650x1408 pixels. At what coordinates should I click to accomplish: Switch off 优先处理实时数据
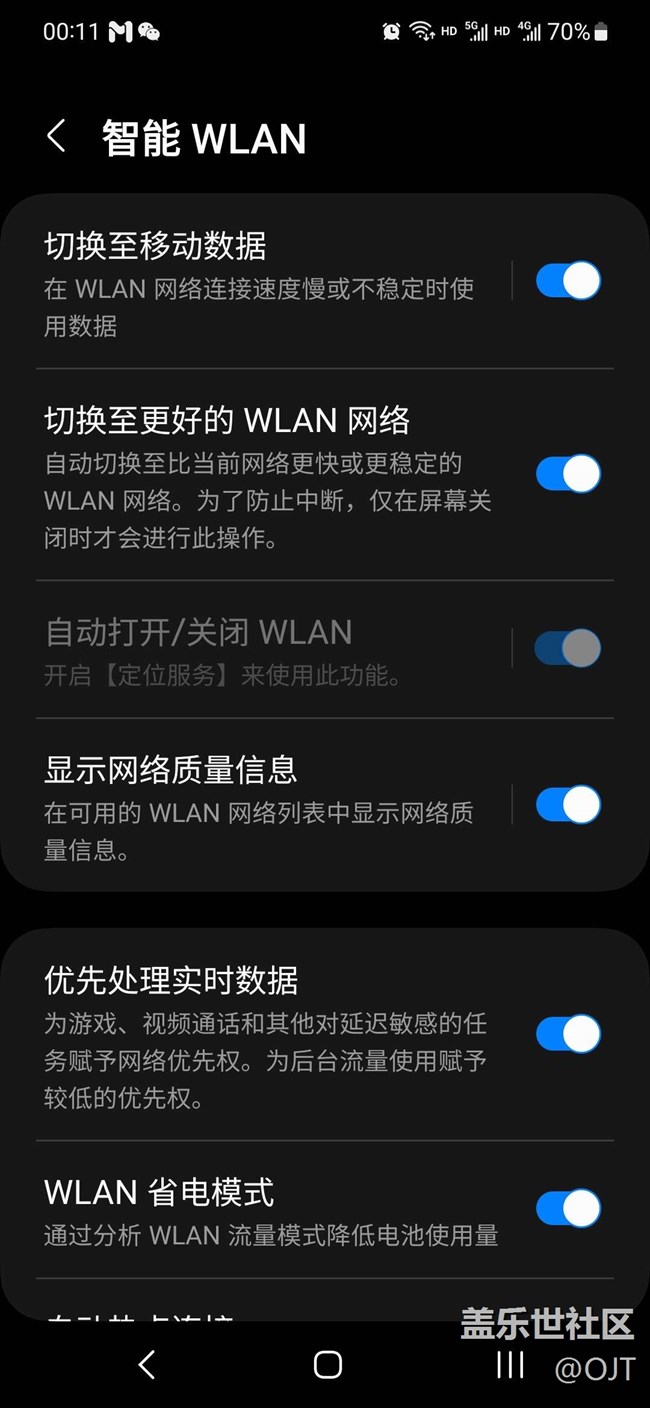point(568,1033)
